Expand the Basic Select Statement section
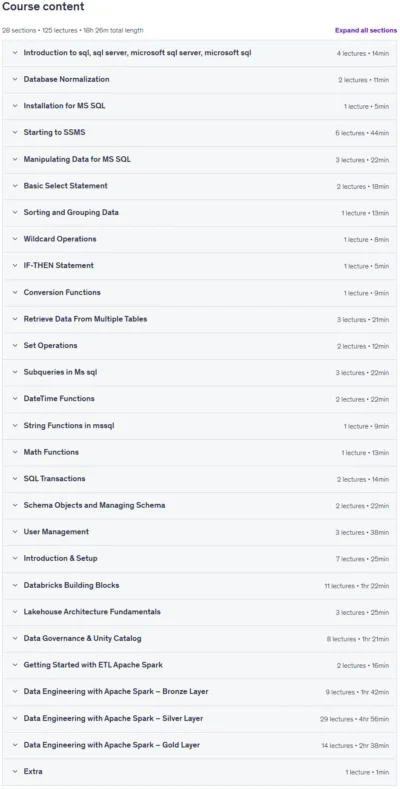 tap(199, 186)
